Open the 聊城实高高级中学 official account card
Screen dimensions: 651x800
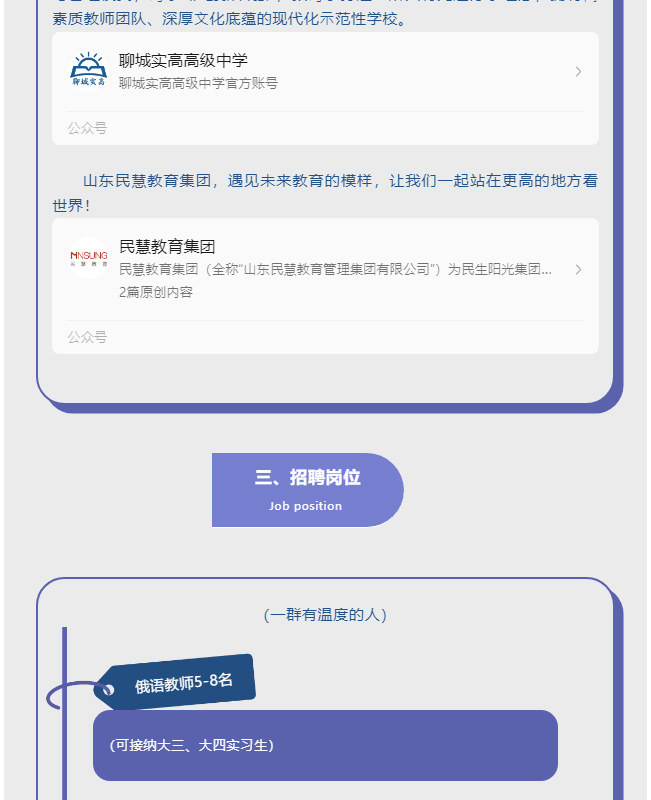coord(325,72)
